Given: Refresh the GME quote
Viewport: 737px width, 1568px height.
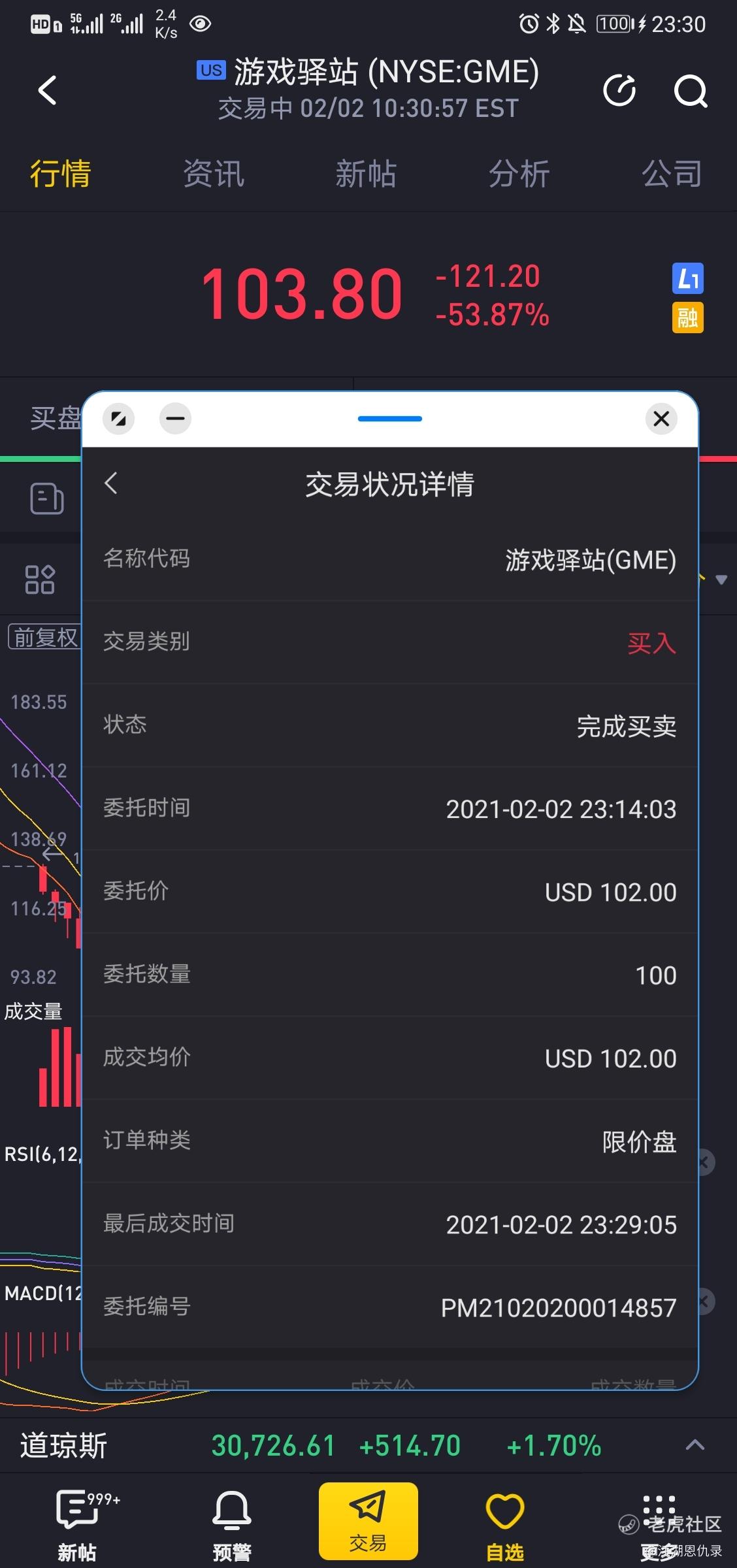Looking at the screenshot, I should (x=619, y=90).
